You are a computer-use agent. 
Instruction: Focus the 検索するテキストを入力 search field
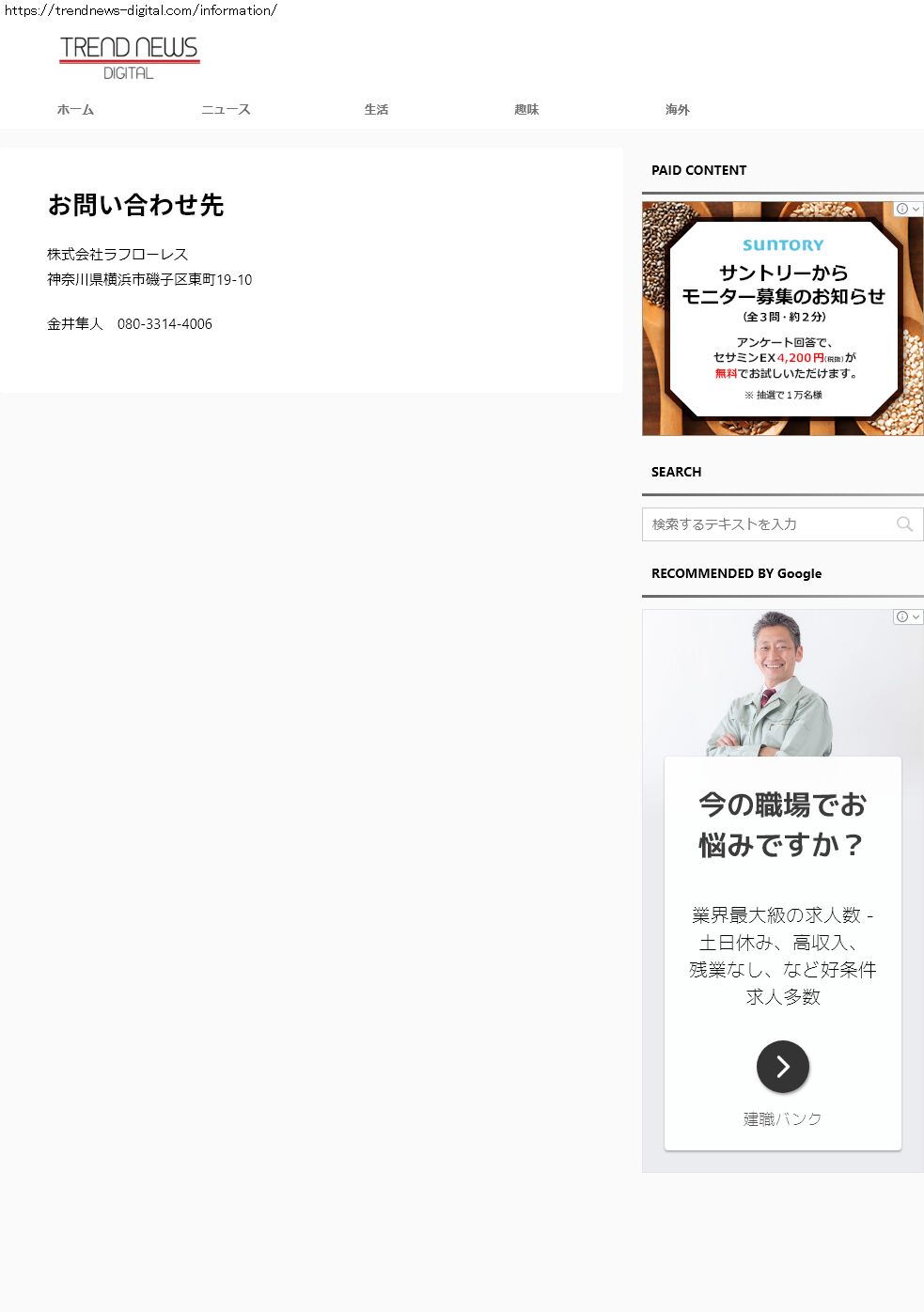coord(767,524)
